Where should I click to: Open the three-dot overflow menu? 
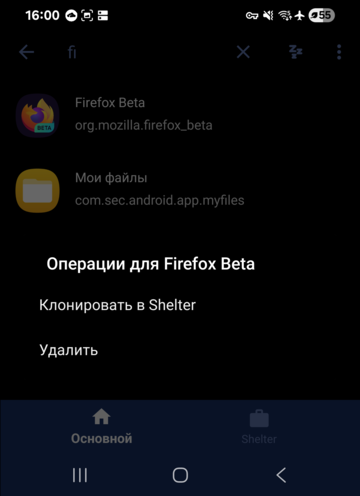pos(339,52)
